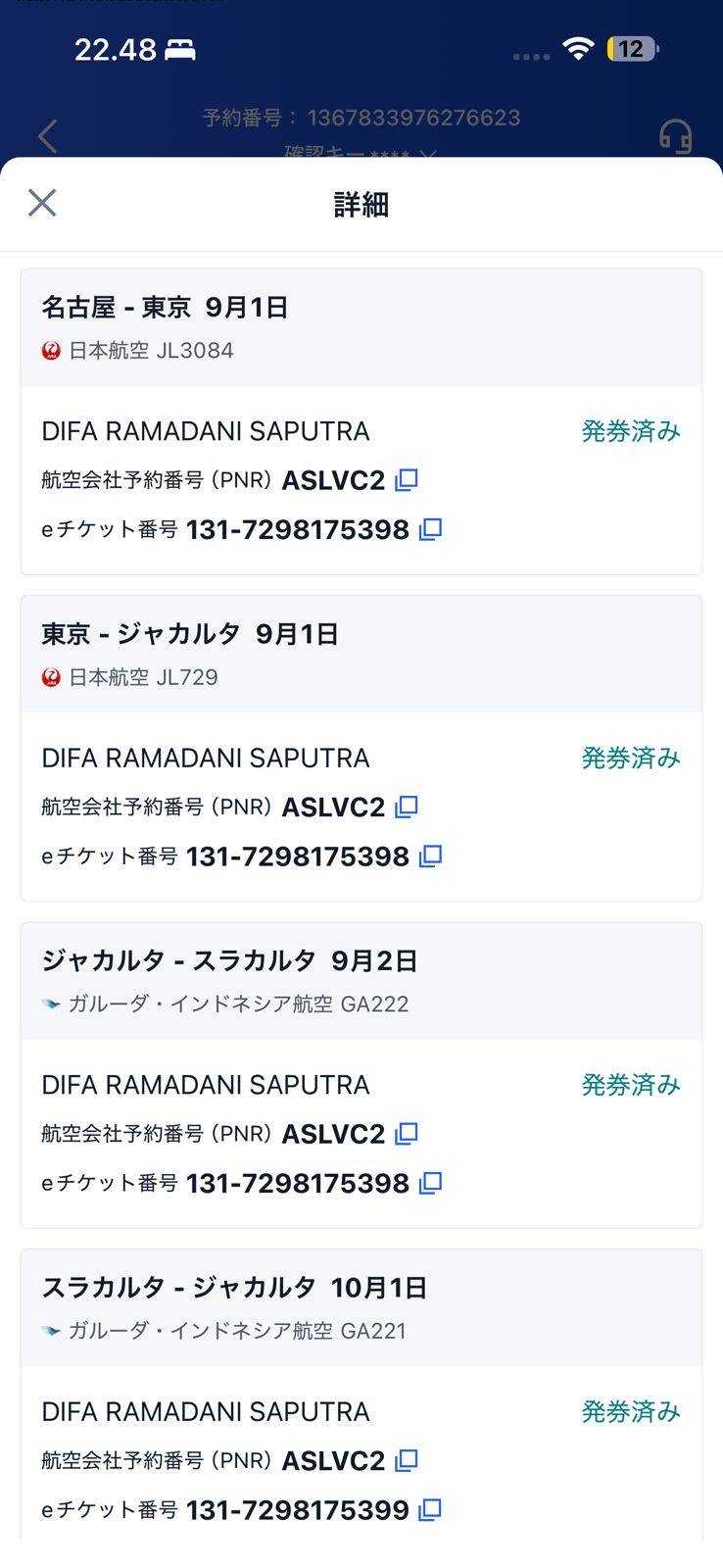Copy the PNR for the ジャカルタ - スラカルタ flight
The width and height of the screenshot is (723, 1568).
point(407,1134)
